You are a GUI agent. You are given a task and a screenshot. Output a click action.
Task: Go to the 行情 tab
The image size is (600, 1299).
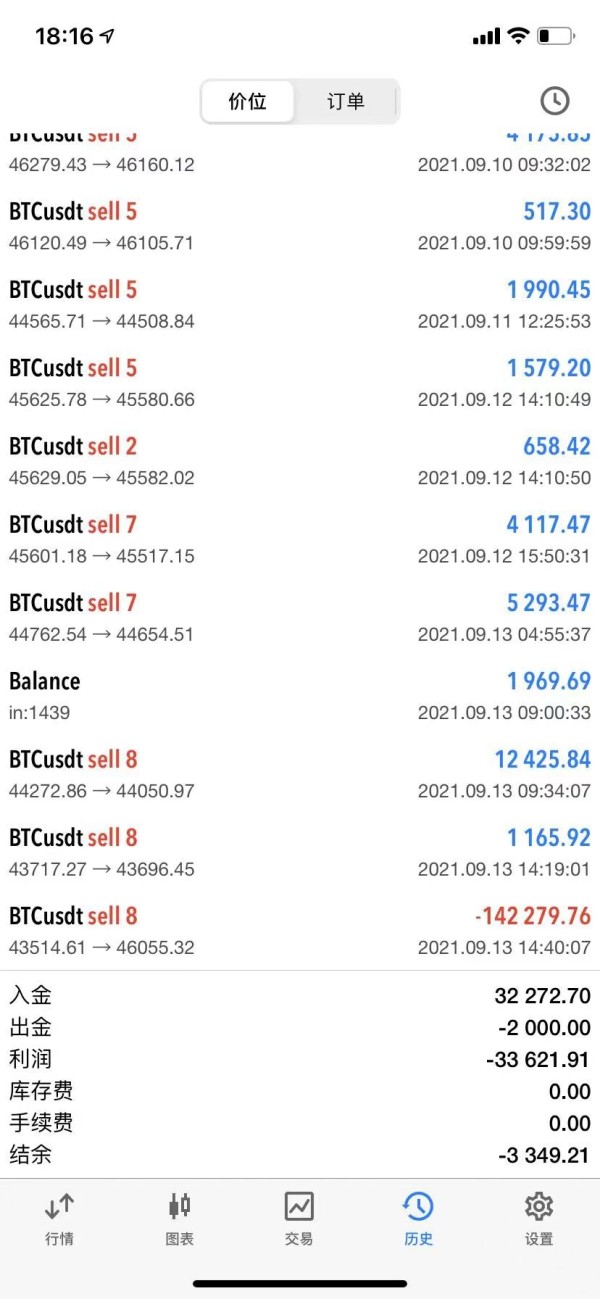point(59,1218)
